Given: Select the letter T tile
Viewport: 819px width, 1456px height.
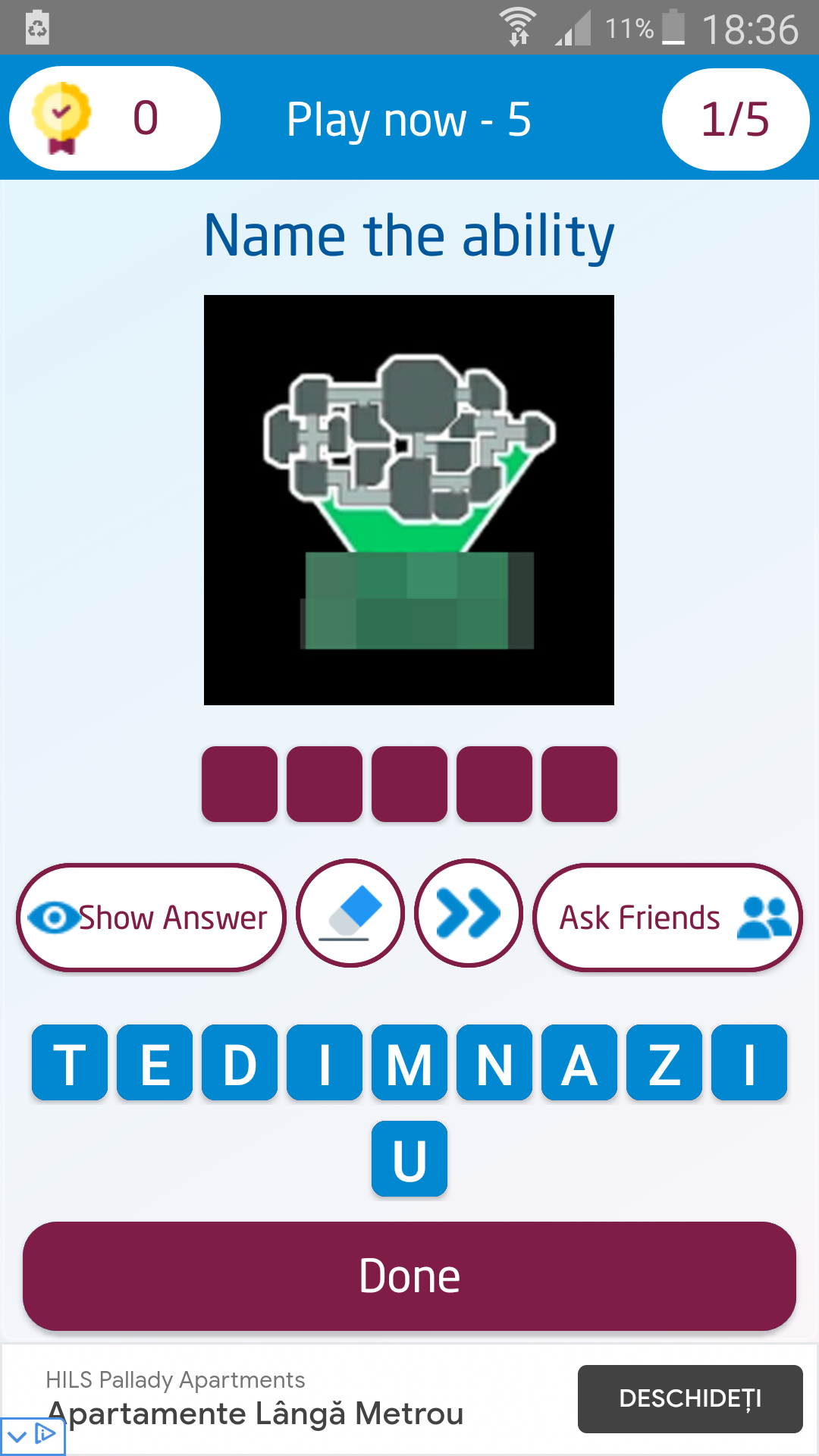Looking at the screenshot, I should click(x=70, y=1062).
